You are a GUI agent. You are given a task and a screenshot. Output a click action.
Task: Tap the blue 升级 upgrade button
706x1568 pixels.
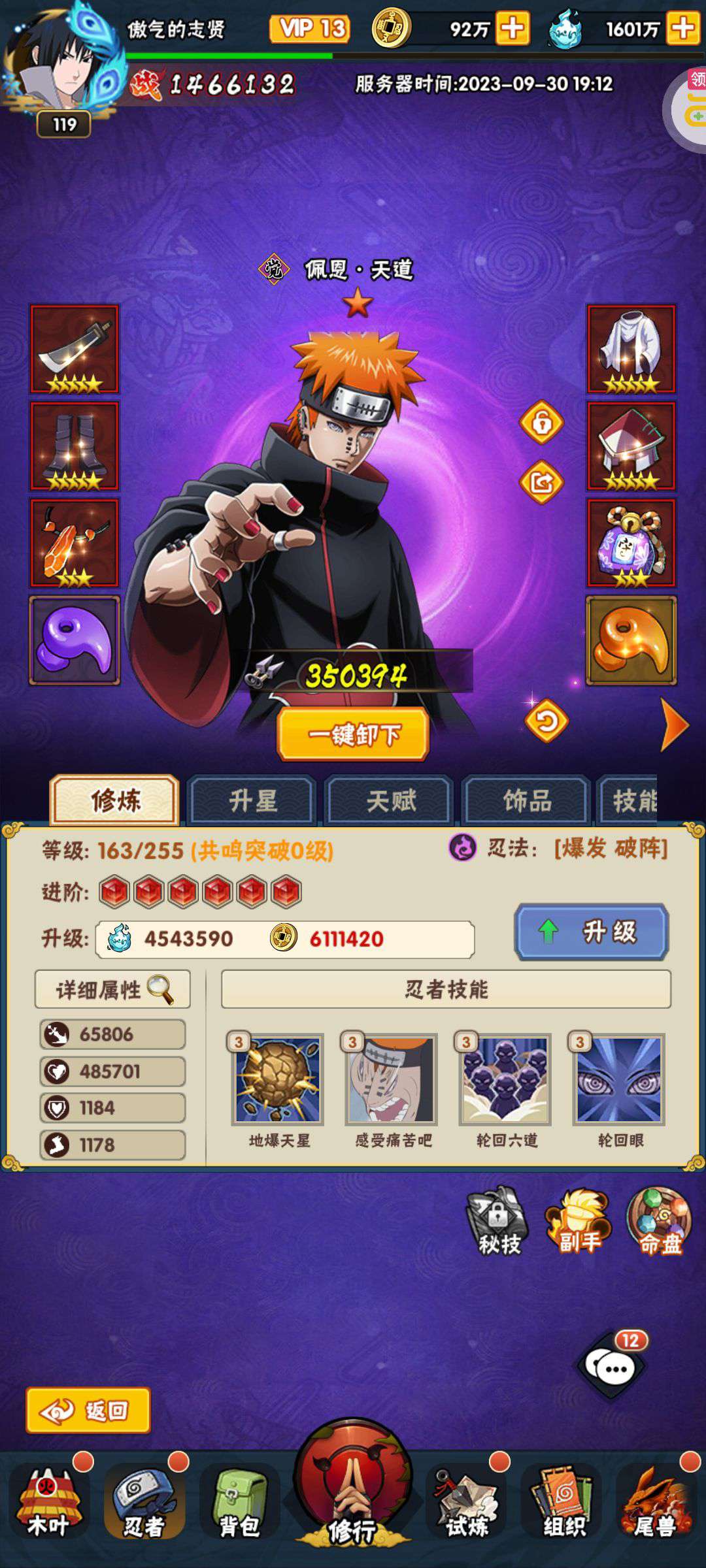(x=592, y=932)
